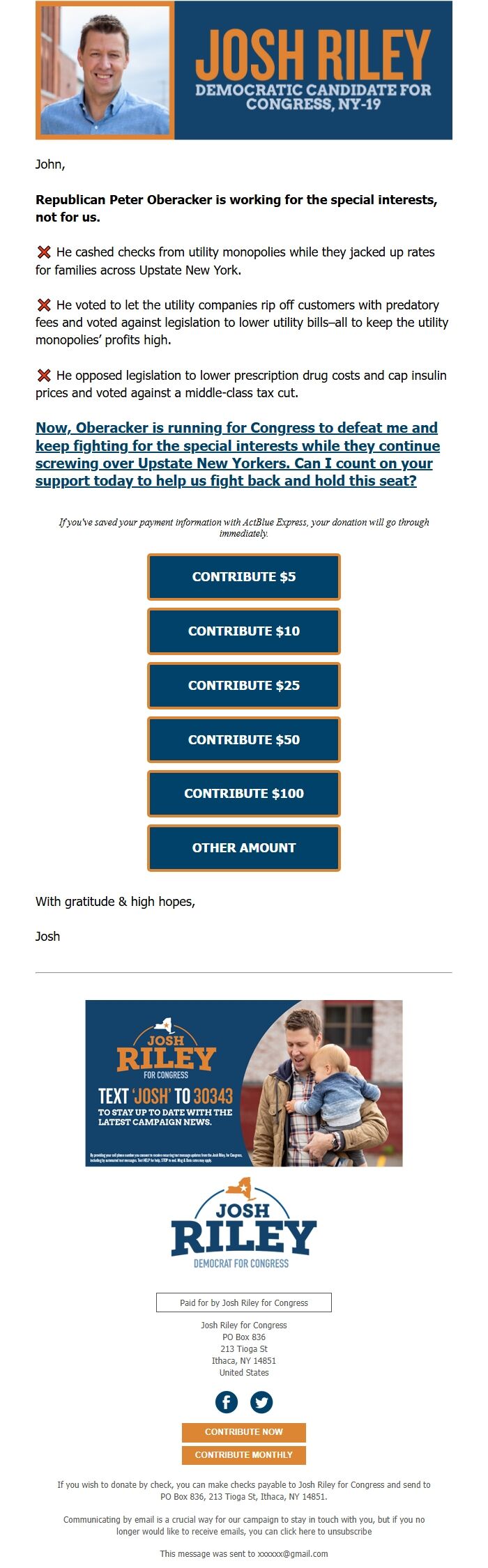
Task: Open the campaign's Facebook page icon
Action: 227,1401
